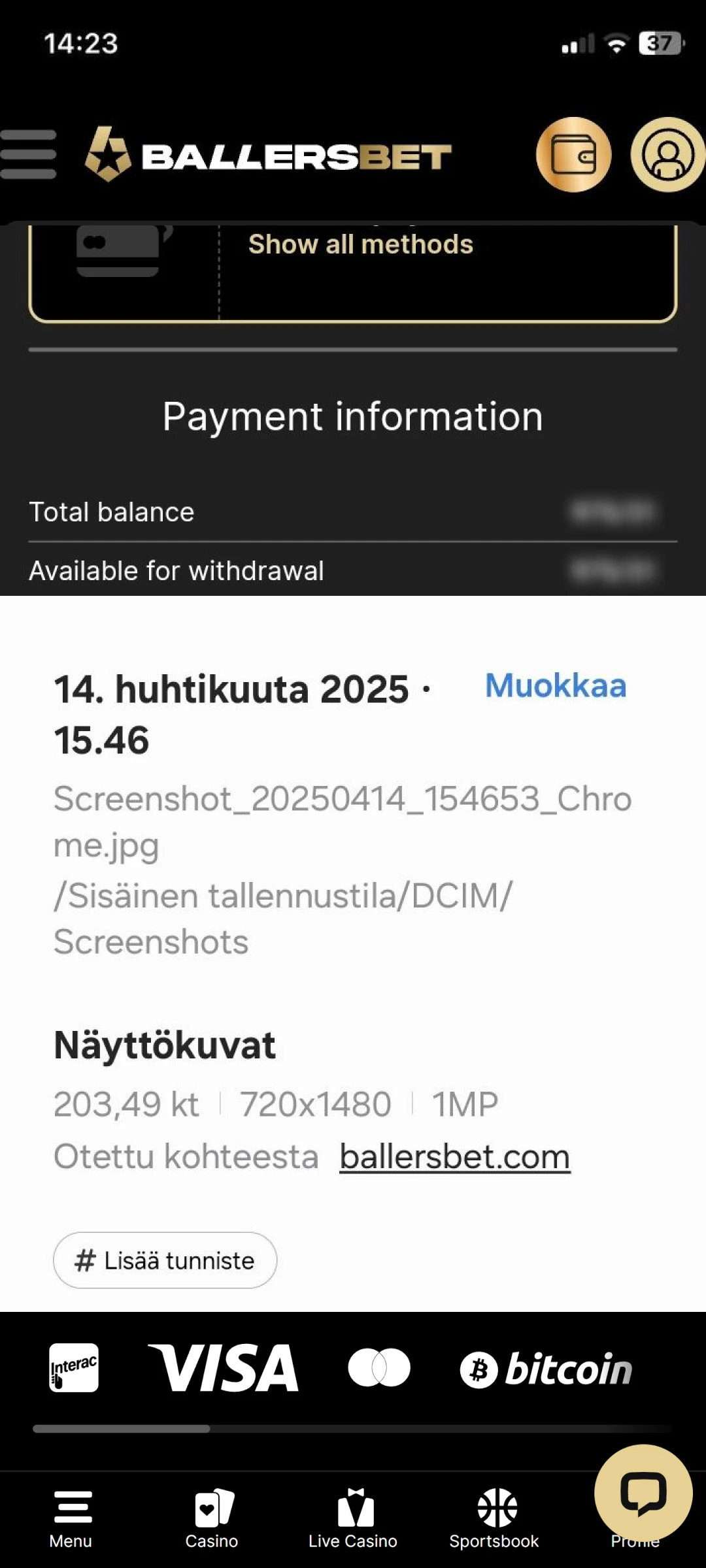Screen dimensions: 706x1568
Task: Add a tag via Lisää tunniste
Action: (164, 1260)
